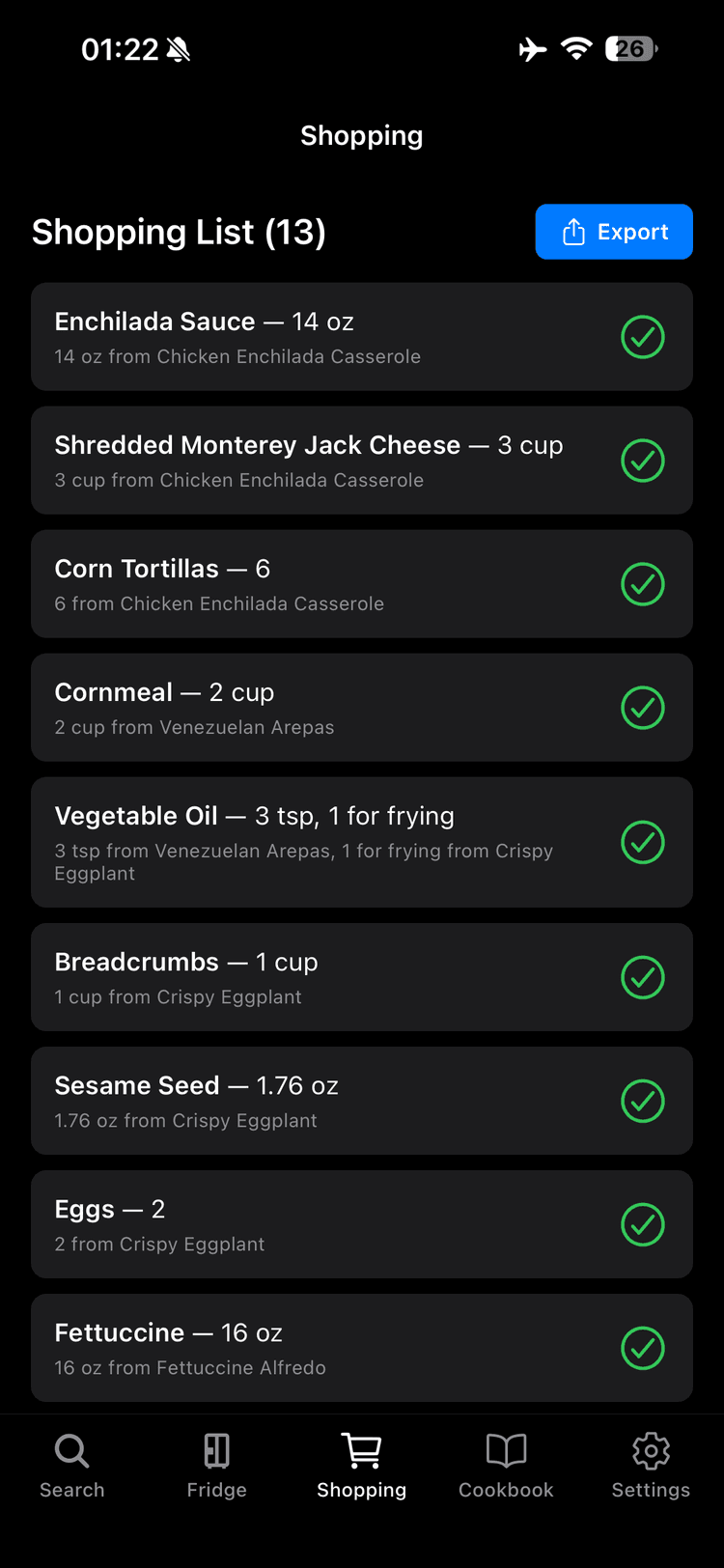Tap the share icon inside Export button
The height and width of the screenshot is (1568, 724).
(575, 232)
